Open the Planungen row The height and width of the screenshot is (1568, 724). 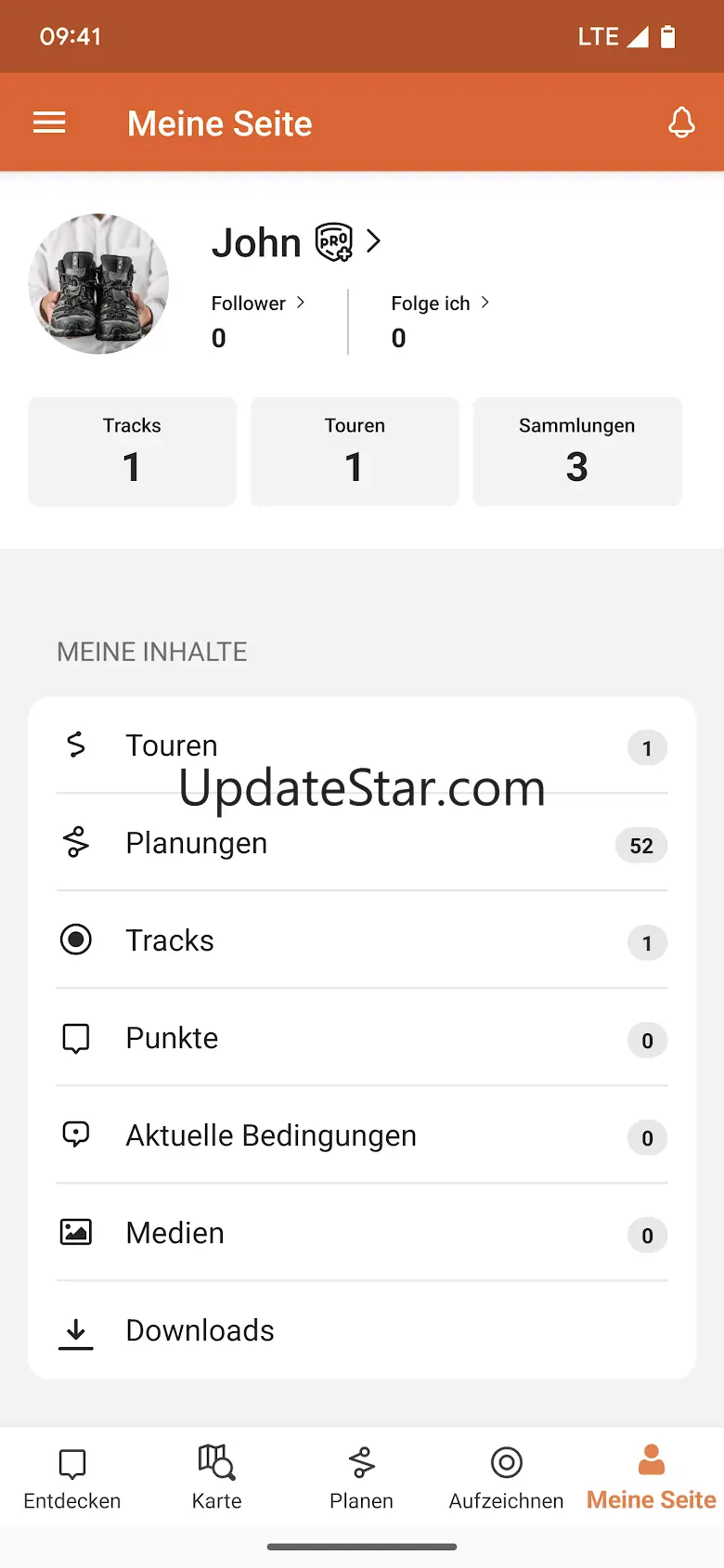click(x=362, y=844)
